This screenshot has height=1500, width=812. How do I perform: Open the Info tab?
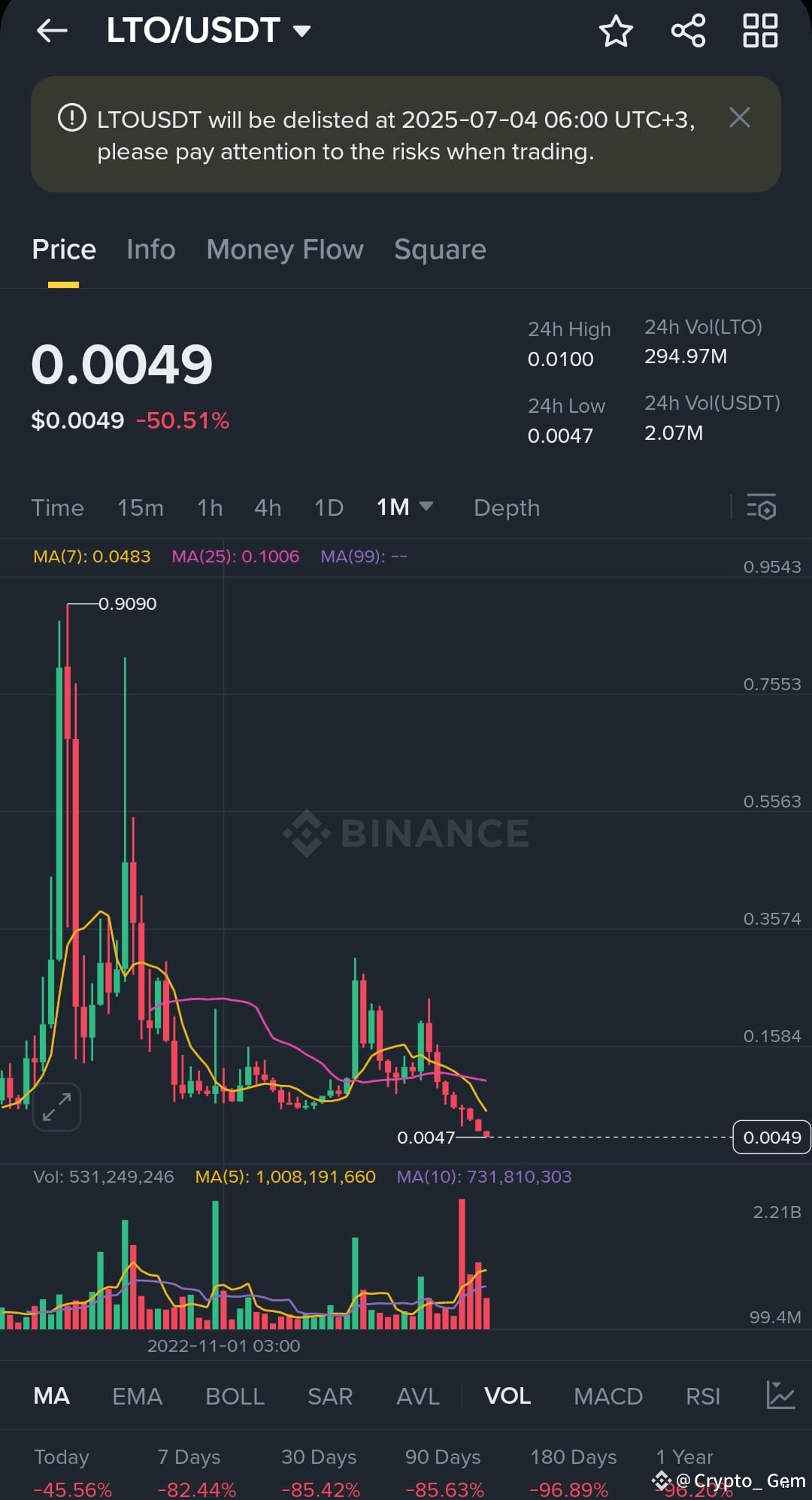[150, 249]
